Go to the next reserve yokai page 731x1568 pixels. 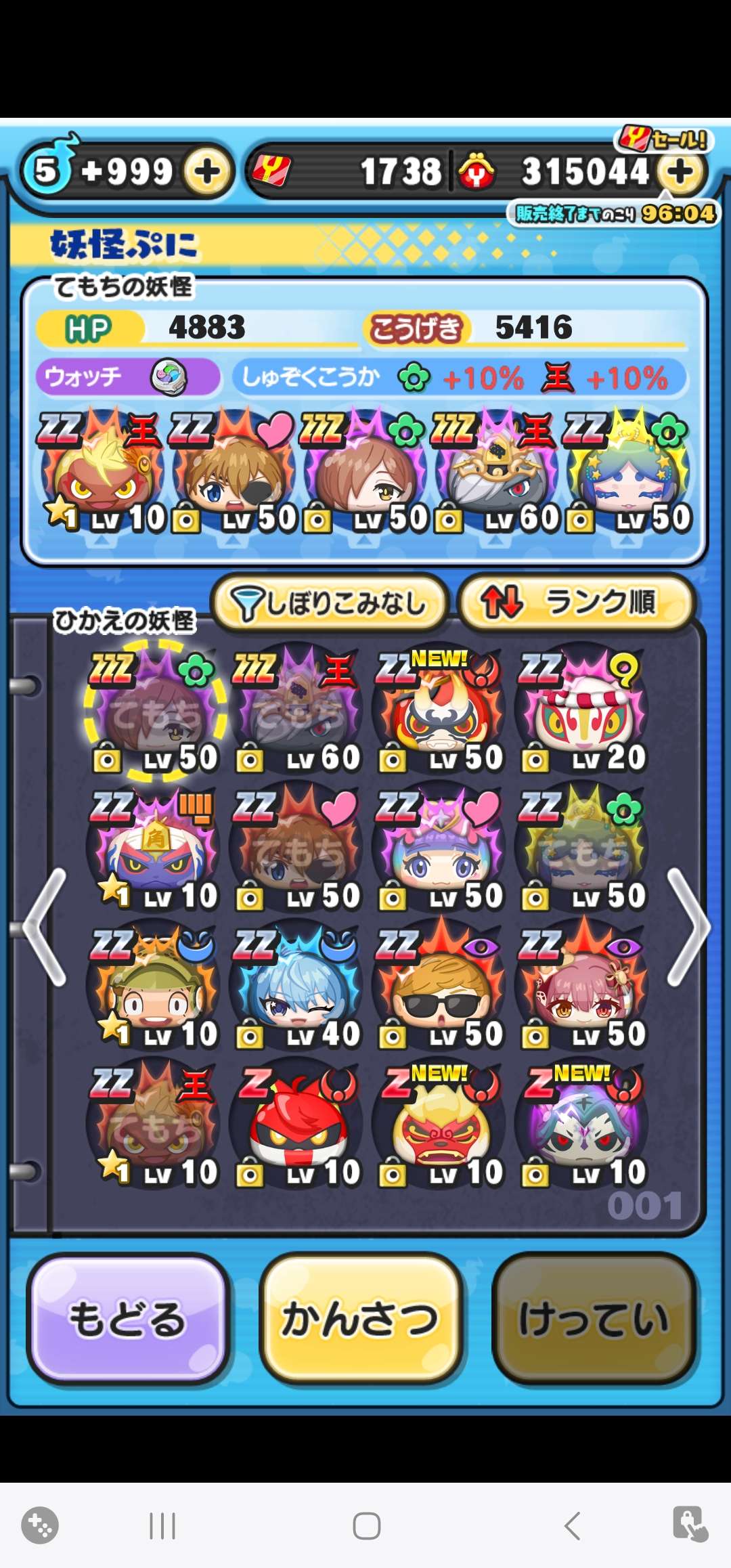coord(687,926)
